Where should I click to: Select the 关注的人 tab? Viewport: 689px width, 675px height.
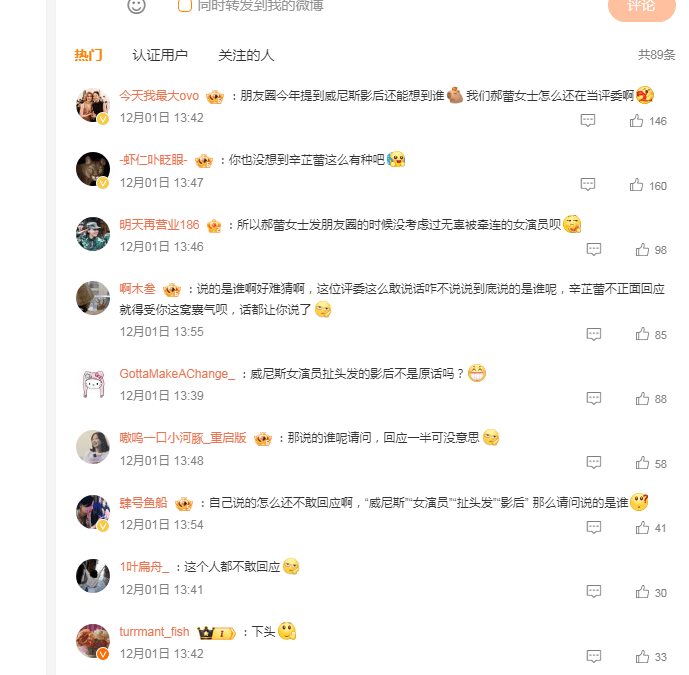246,55
